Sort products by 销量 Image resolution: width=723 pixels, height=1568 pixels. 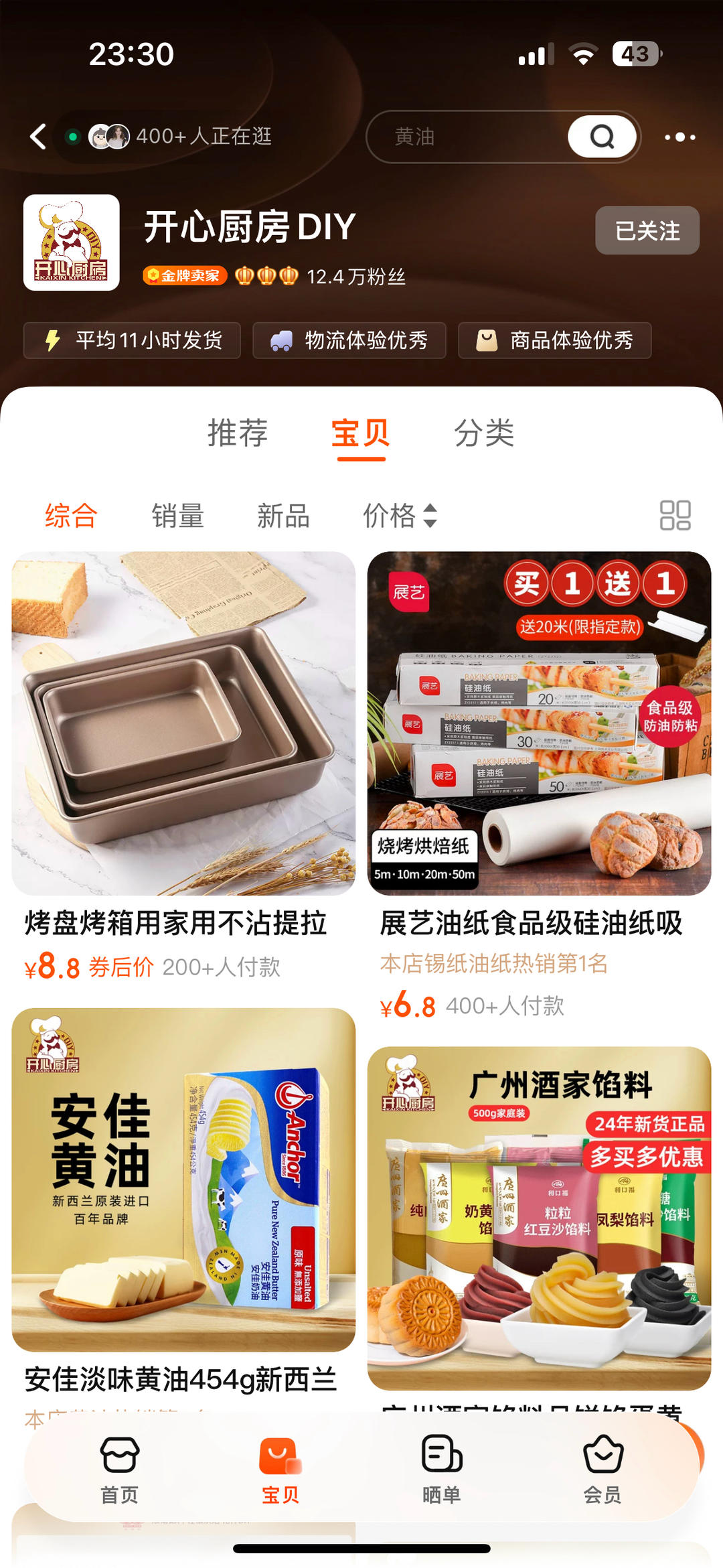(x=177, y=516)
